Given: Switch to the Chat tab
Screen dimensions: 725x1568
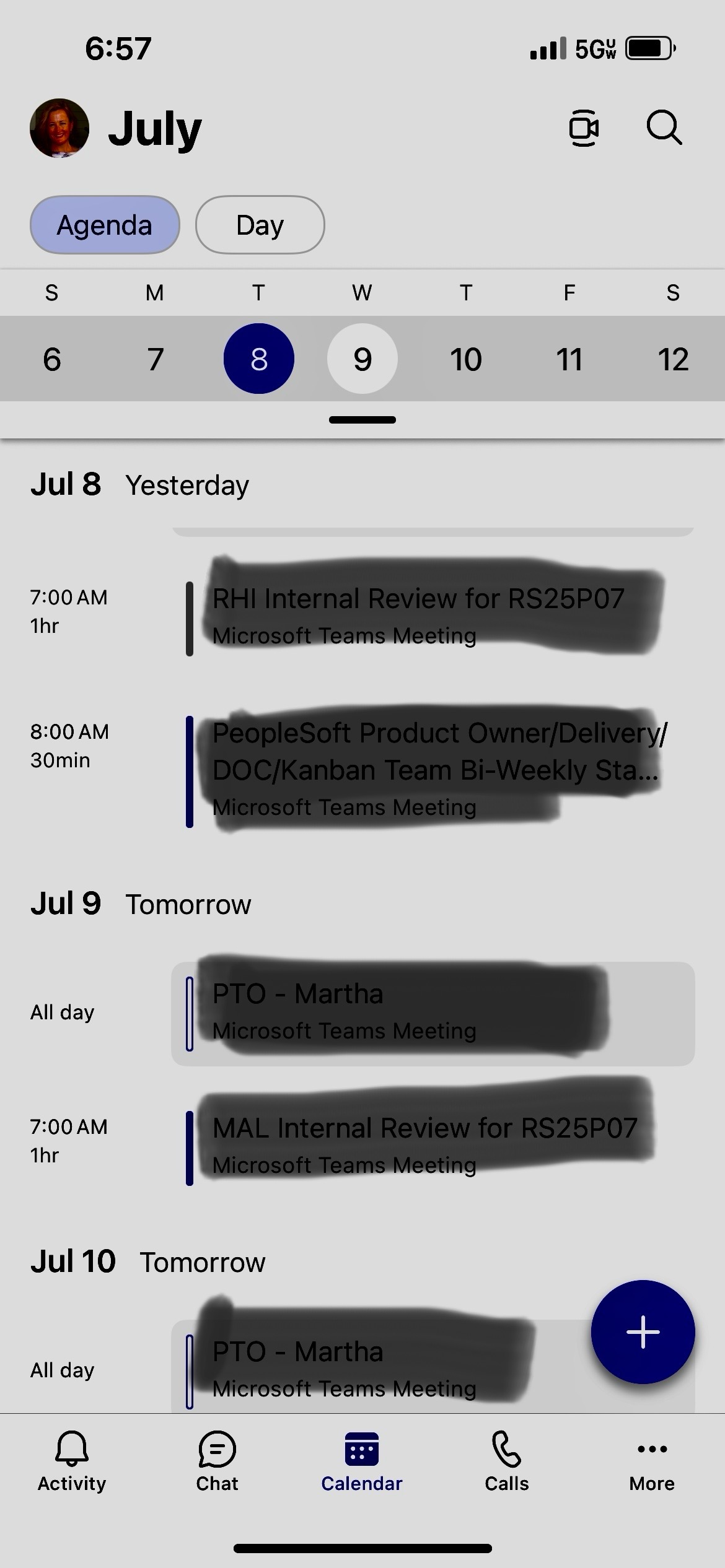Looking at the screenshot, I should click(x=217, y=1461).
